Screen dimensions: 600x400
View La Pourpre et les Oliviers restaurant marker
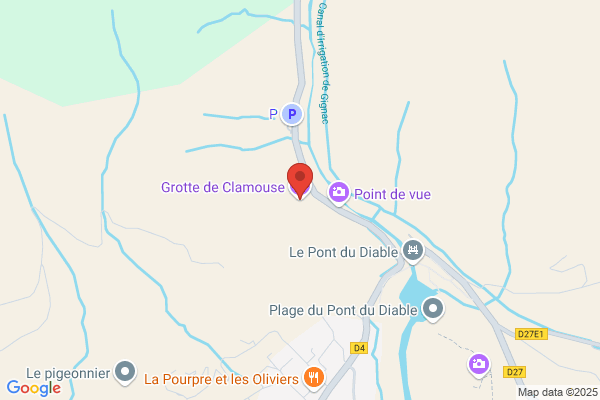coord(314,378)
